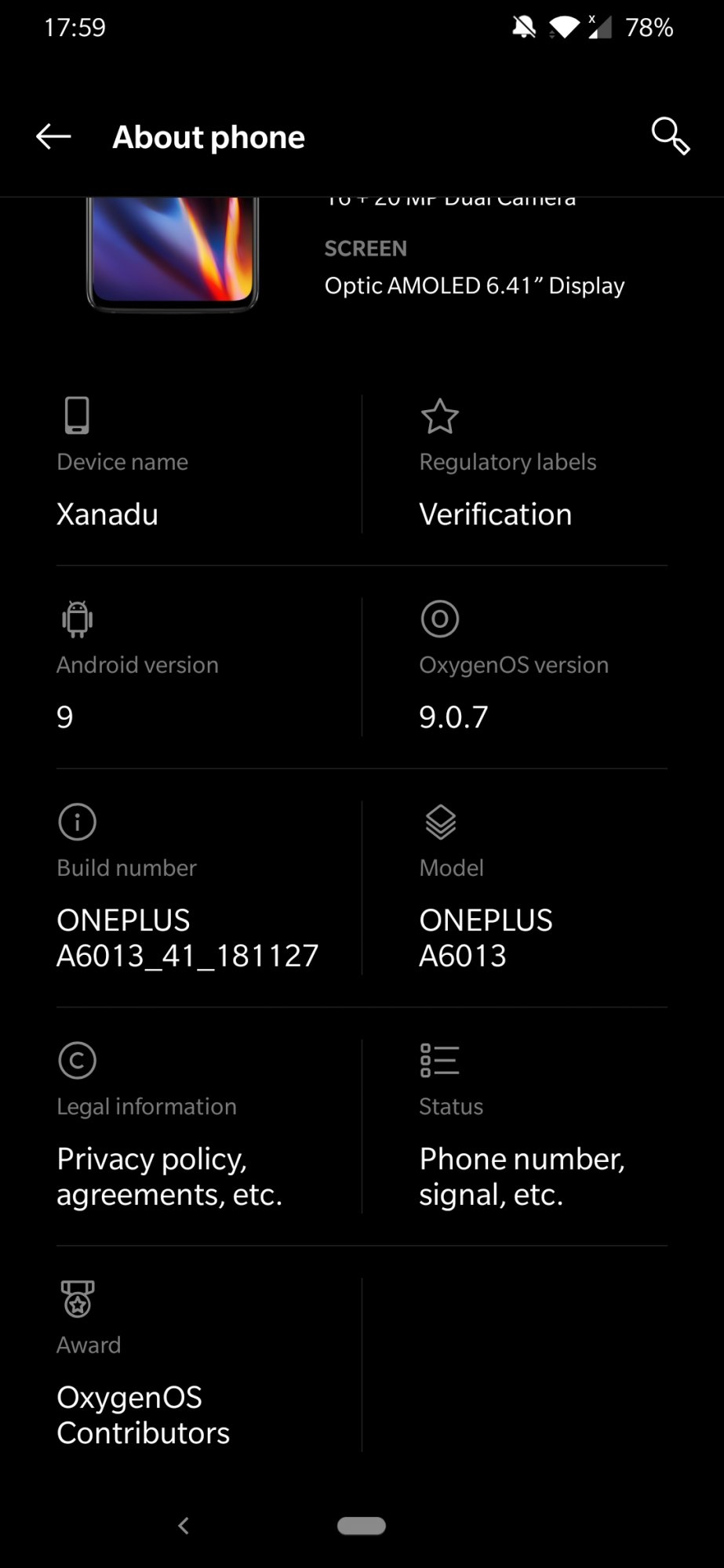Edit the device name Xanadu
Image resolution: width=724 pixels, height=1568 pixels.
point(209,464)
